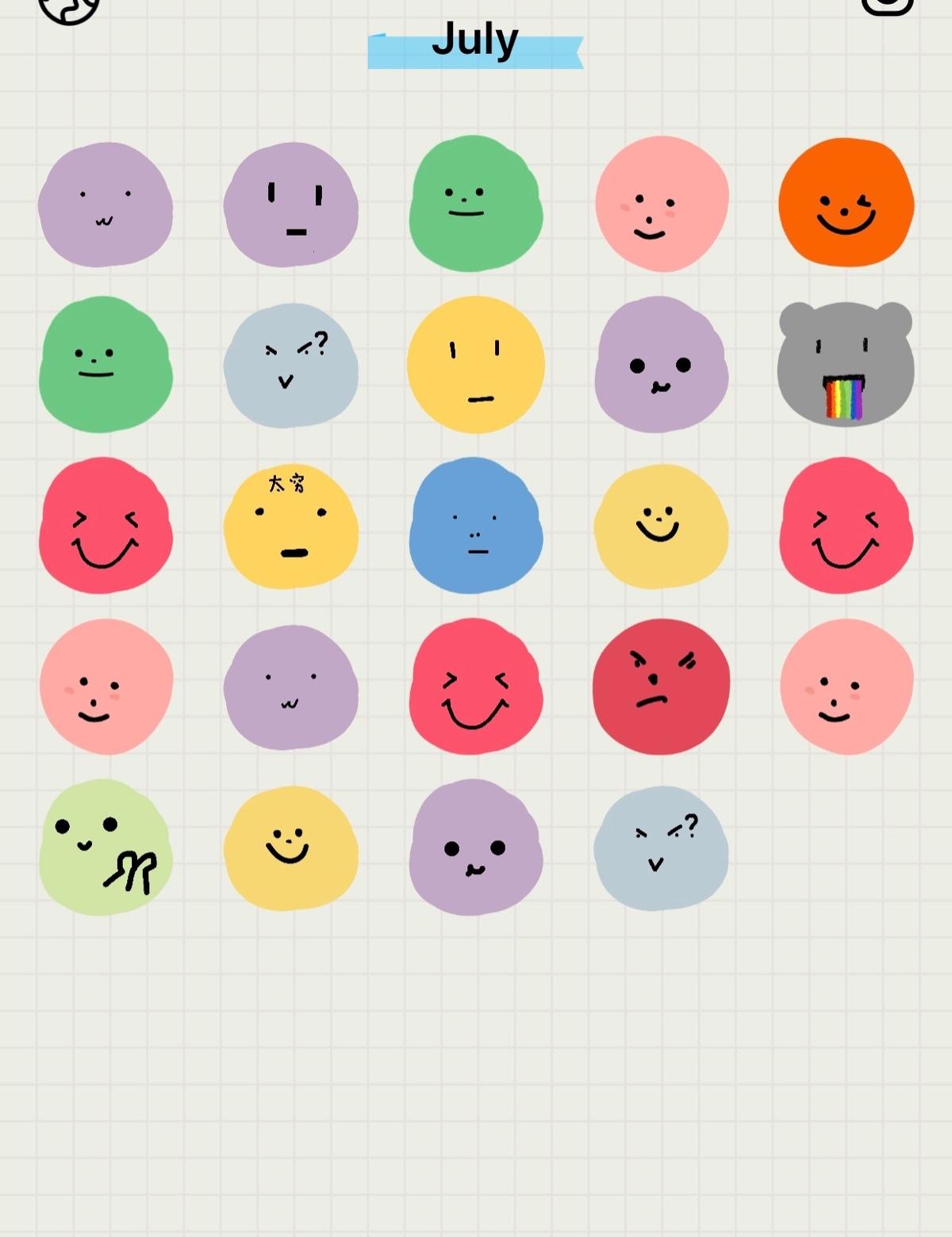This screenshot has height=1237, width=952.
Task: Open the blue face mood entry
Action: tap(476, 526)
